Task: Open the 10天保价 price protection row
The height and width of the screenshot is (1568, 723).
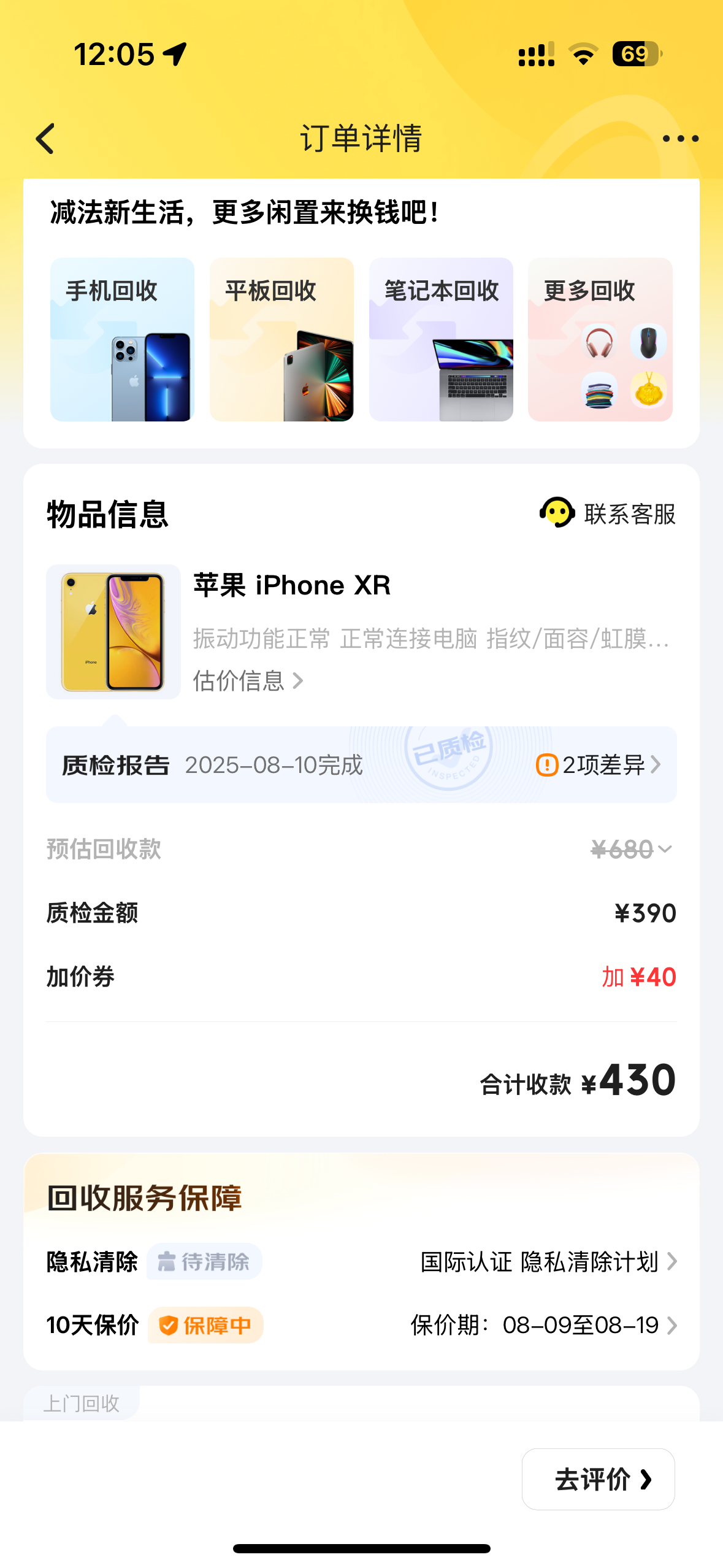Action: (543, 1325)
